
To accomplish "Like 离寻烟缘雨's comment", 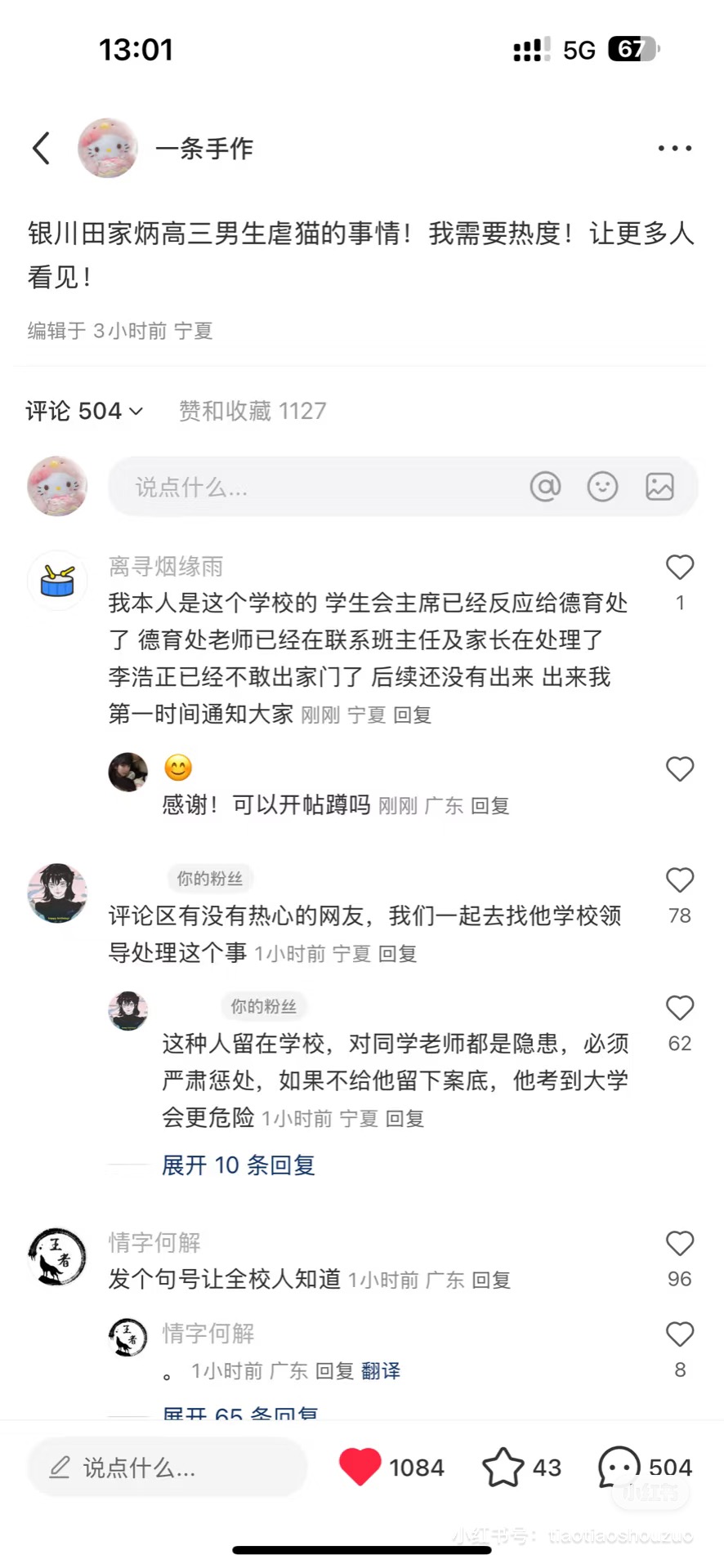I will [679, 568].
